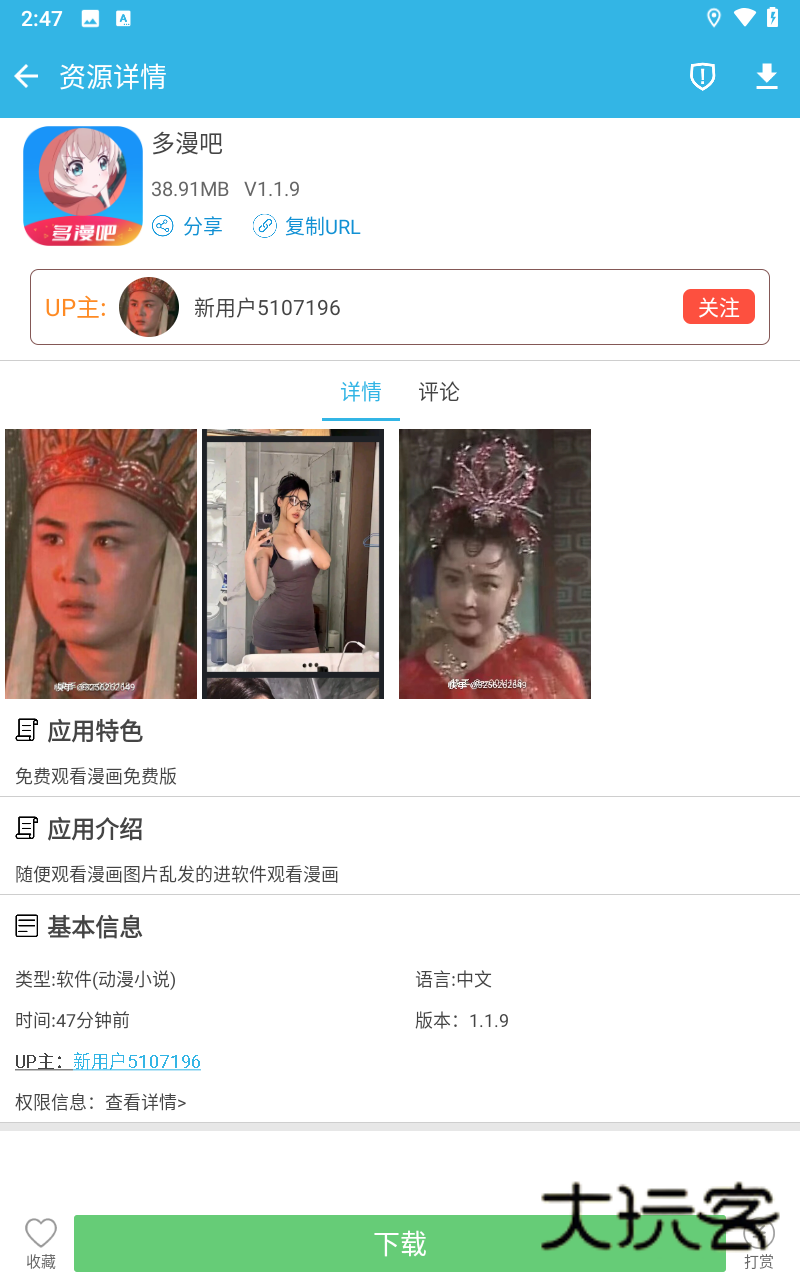Tap the 多漫吧 app icon
This screenshot has width=800, height=1280.
(83, 185)
